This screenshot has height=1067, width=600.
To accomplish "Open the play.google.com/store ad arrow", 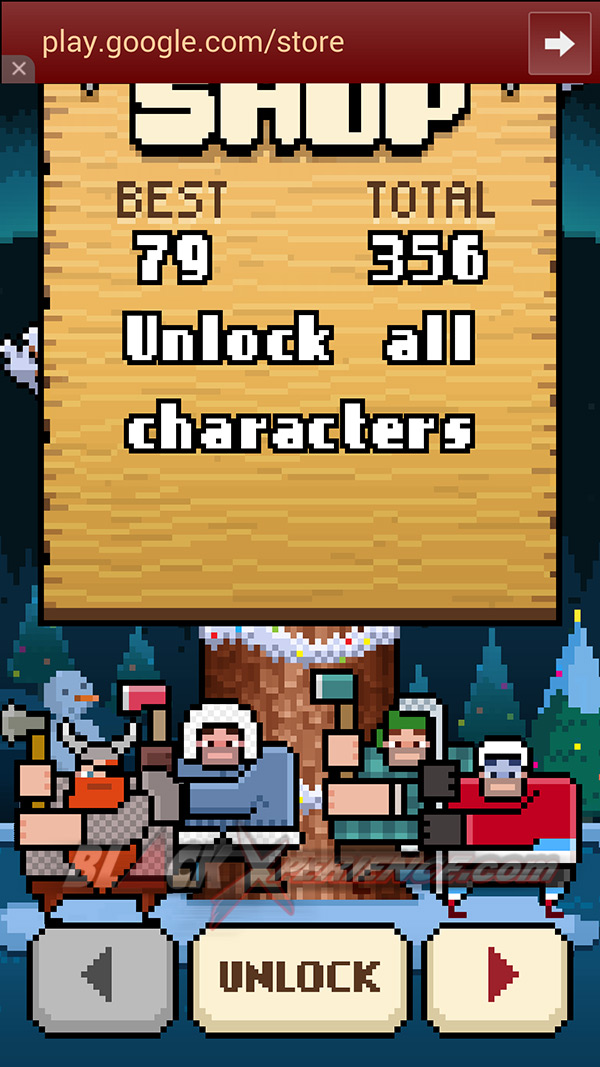I will click(559, 44).
